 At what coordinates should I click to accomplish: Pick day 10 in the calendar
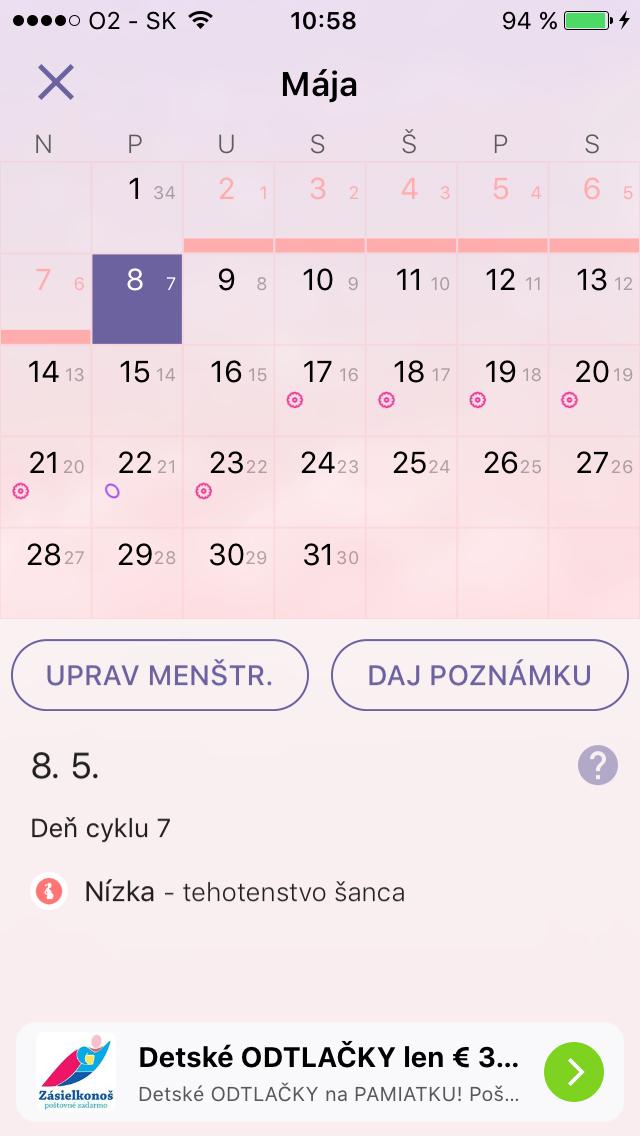pyautogui.click(x=320, y=297)
